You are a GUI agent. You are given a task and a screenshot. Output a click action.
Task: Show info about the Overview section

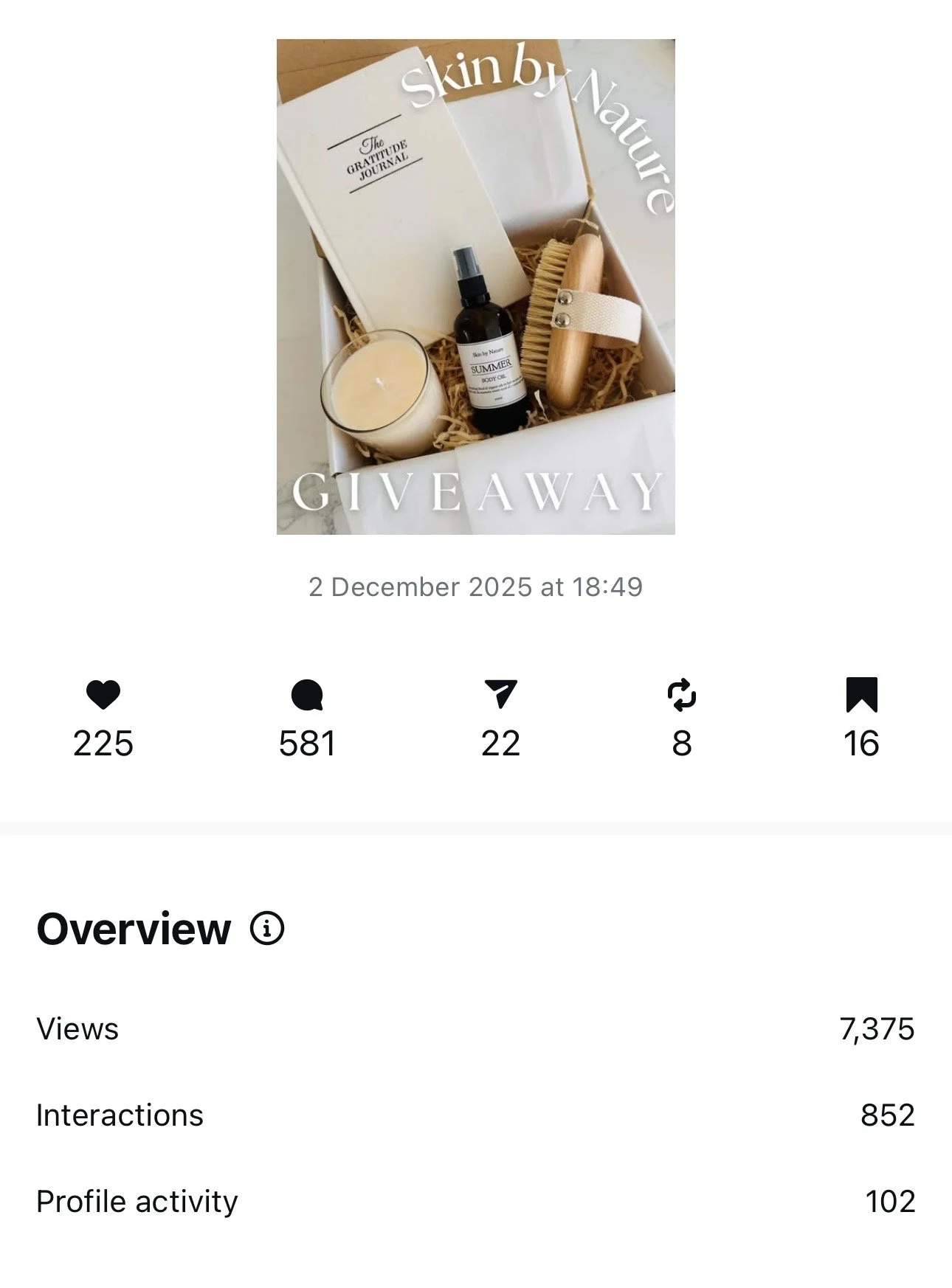(267, 928)
